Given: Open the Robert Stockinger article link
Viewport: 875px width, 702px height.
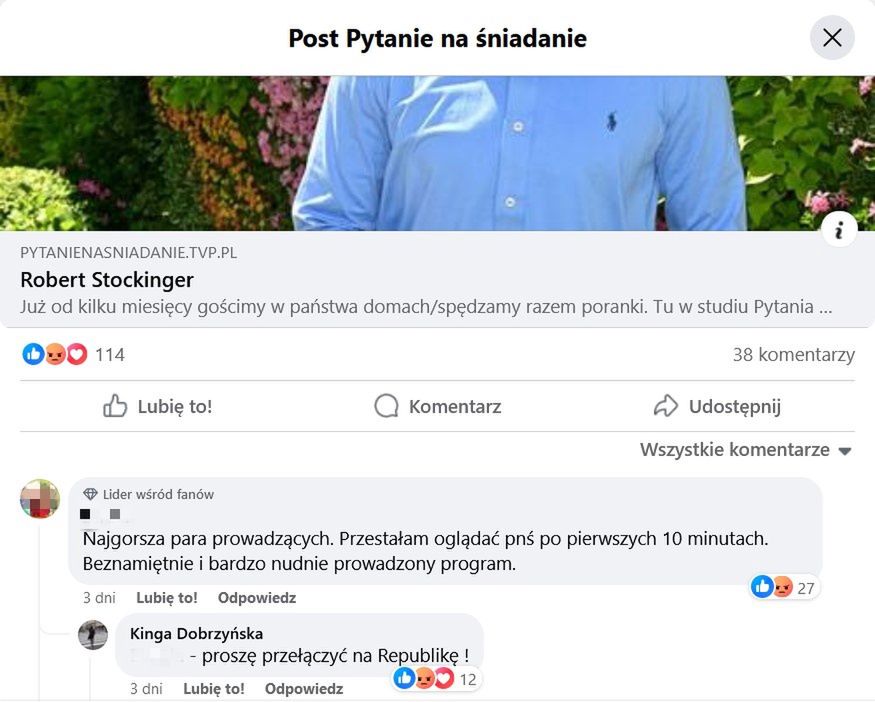Looking at the screenshot, I should pos(107,279).
